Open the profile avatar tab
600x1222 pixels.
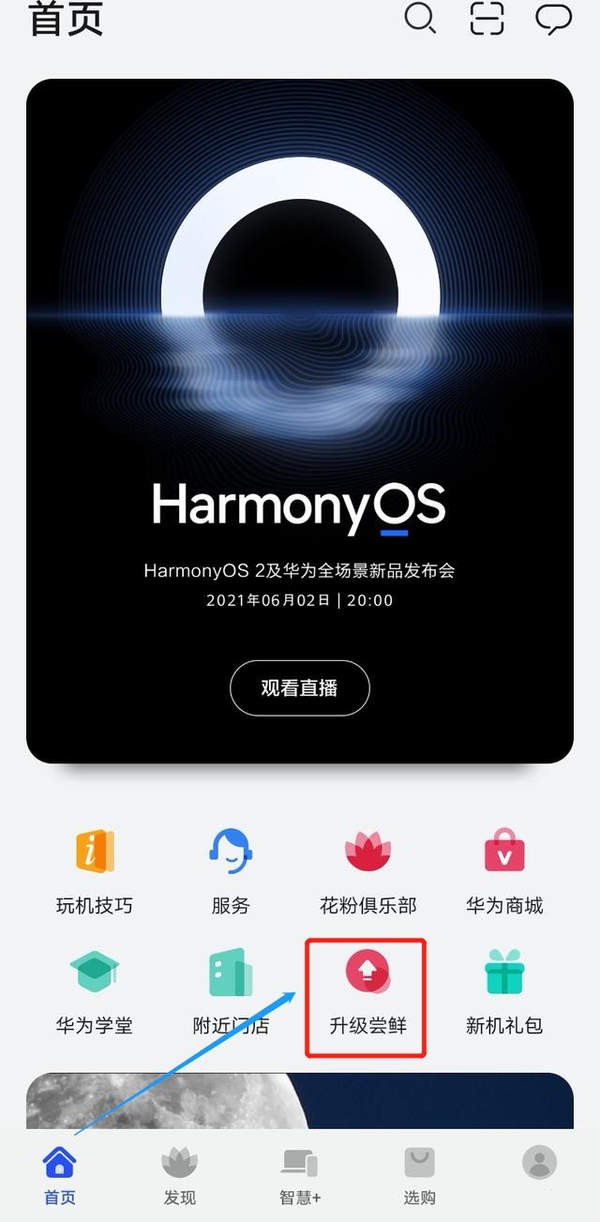pyautogui.click(x=540, y=1163)
